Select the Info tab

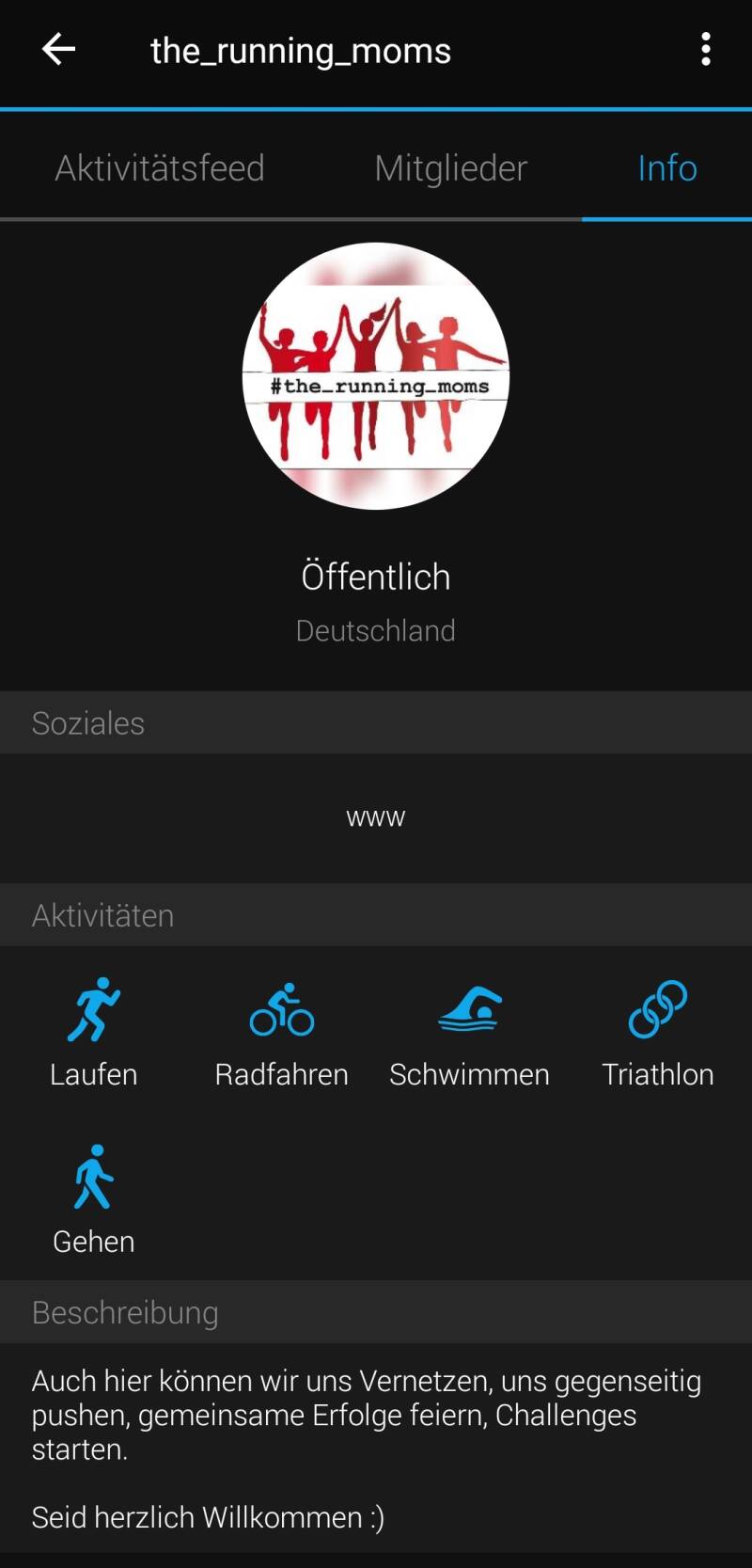click(667, 168)
